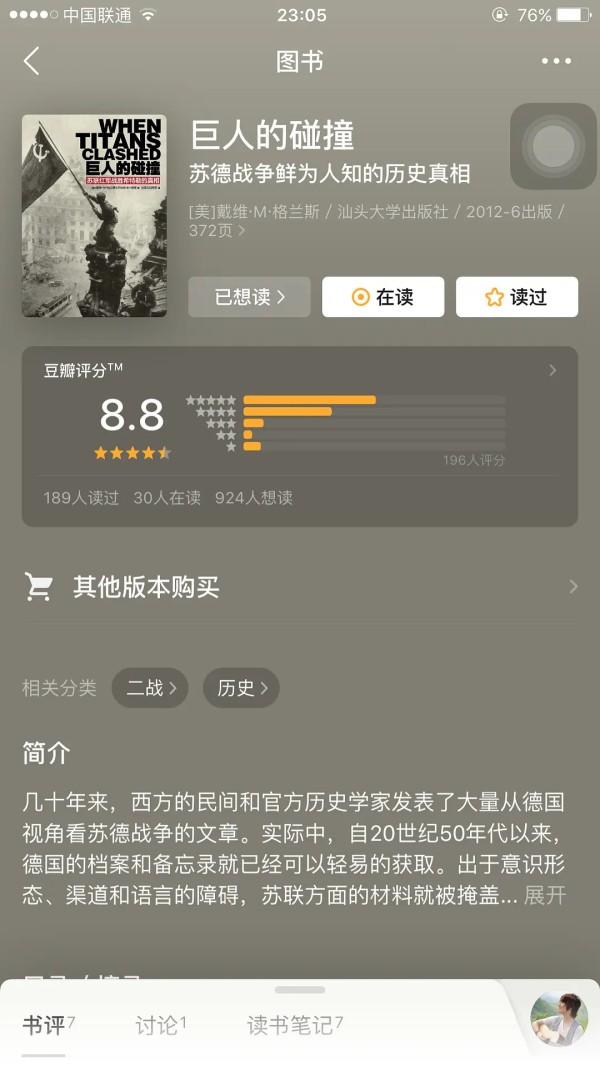This screenshot has width=600, height=1066.
Task: Open the book cover image
Action: point(94,215)
